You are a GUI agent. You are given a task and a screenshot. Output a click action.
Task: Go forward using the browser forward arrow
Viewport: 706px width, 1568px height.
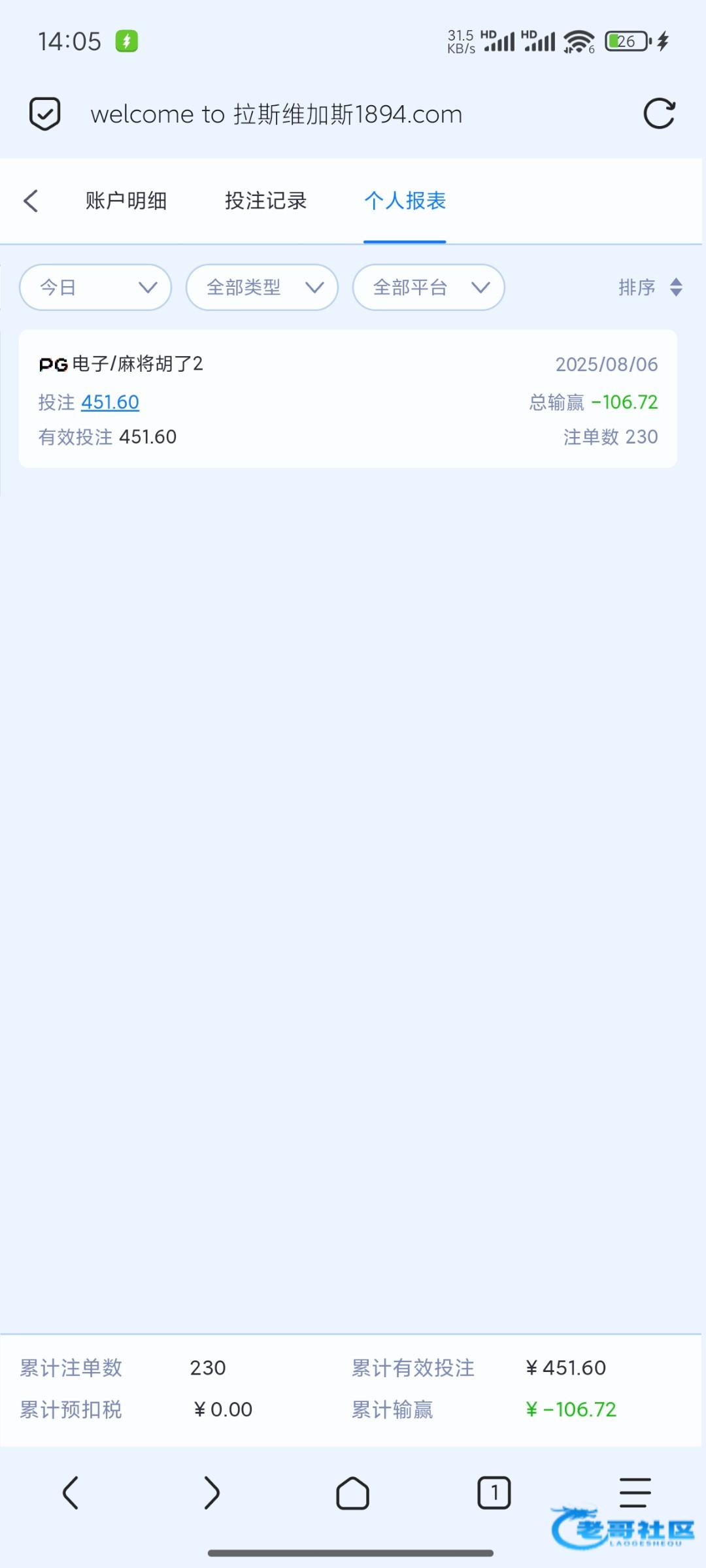pyautogui.click(x=212, y=1493)
